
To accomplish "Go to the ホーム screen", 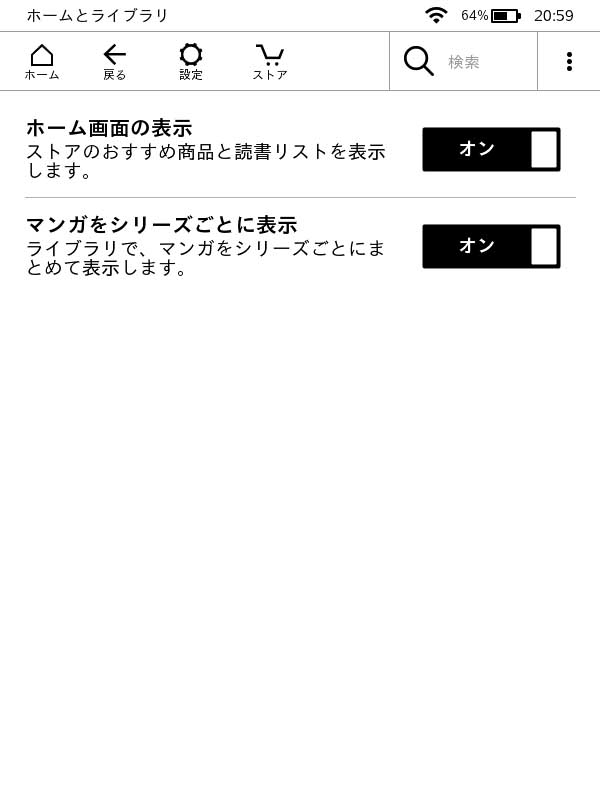I will point(42,61).
